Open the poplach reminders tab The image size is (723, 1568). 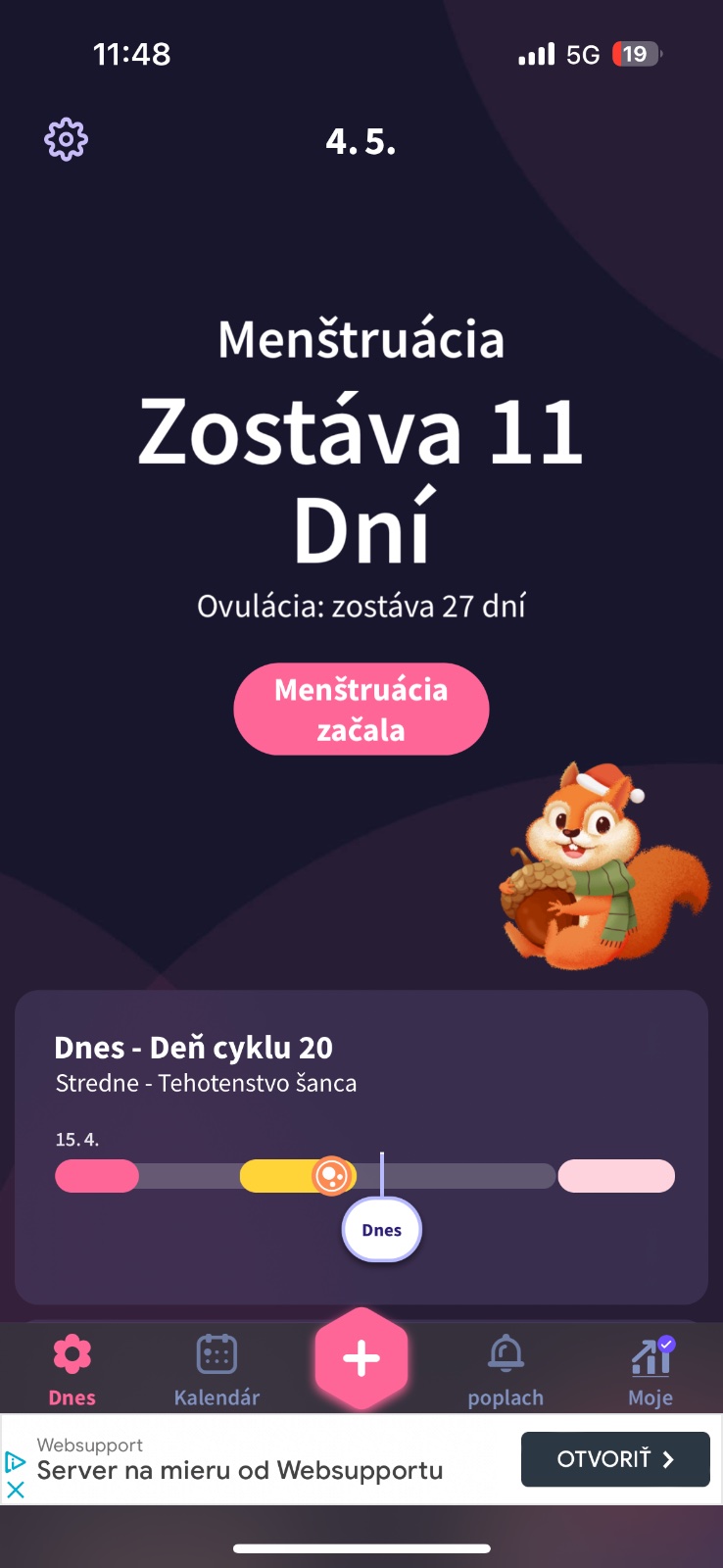click(x=506, y=1369)
